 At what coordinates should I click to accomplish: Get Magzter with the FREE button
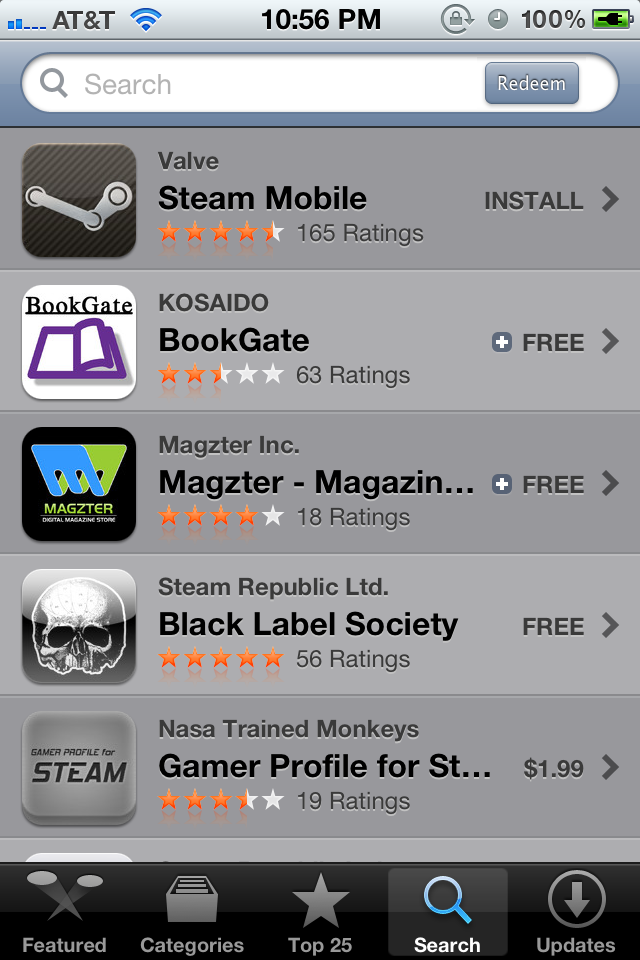tap(539, 485)
